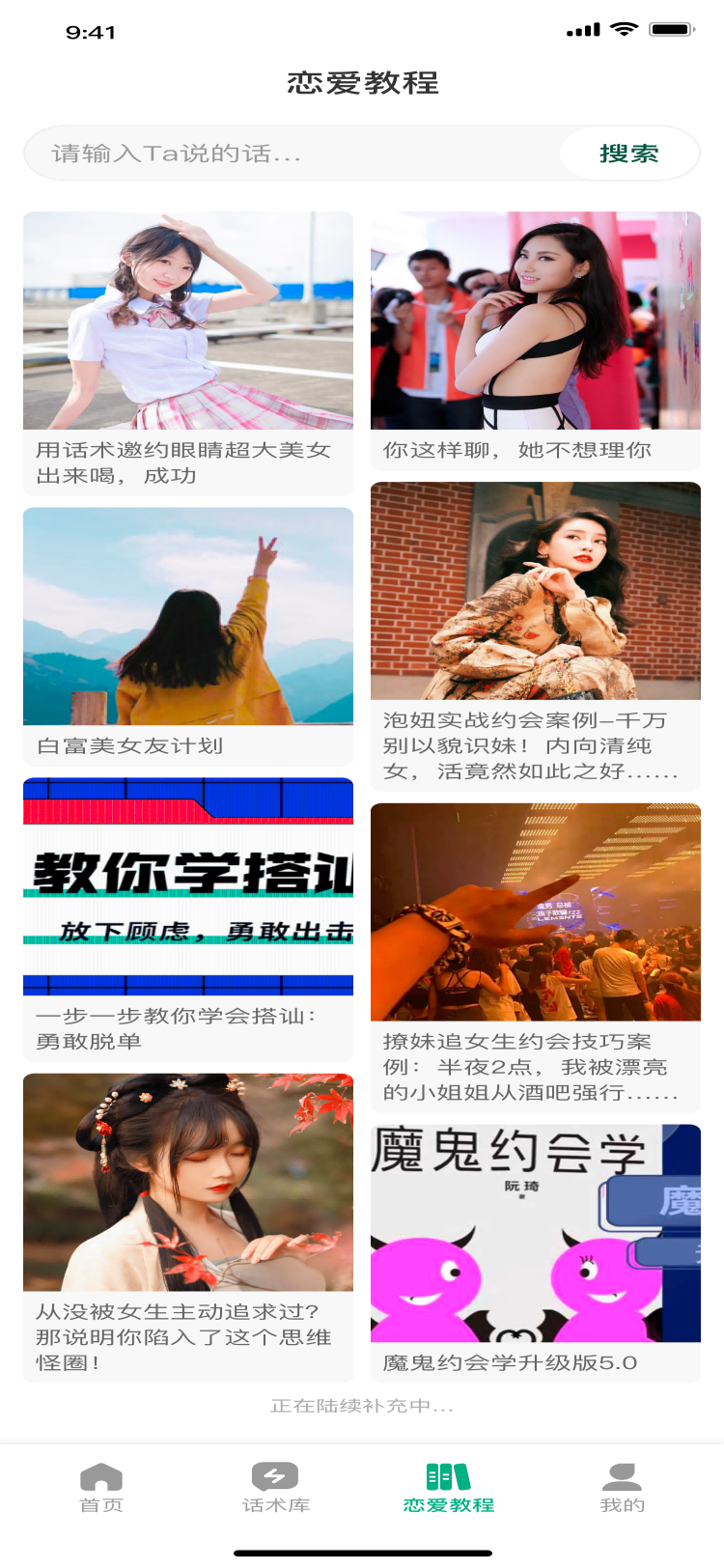This screenshot has height=1568, width=724.
Task: Select the 魔鬼约会学升级版5.0 tutorial
Action: 536,1252
